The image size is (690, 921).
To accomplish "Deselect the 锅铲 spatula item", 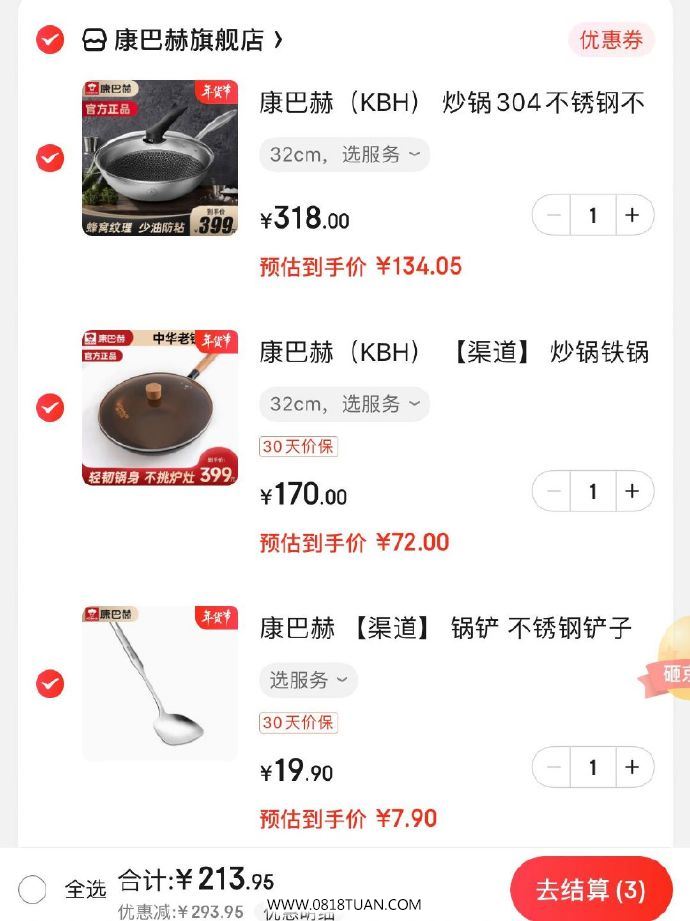I will pyautogui.click(x=50, y=684).
